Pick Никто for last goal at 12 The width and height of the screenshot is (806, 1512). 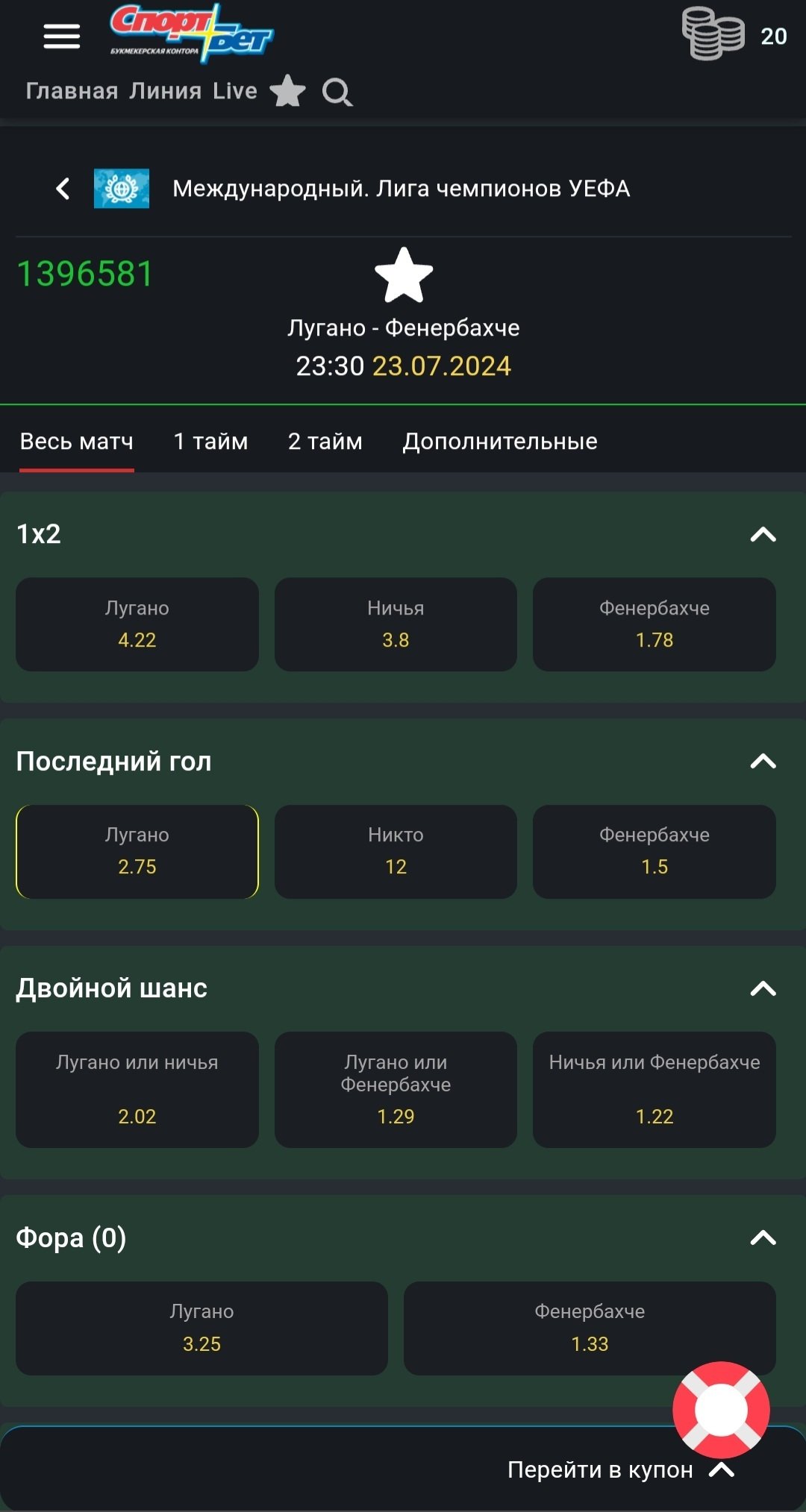pyautogui.click(x=396, y=851)
